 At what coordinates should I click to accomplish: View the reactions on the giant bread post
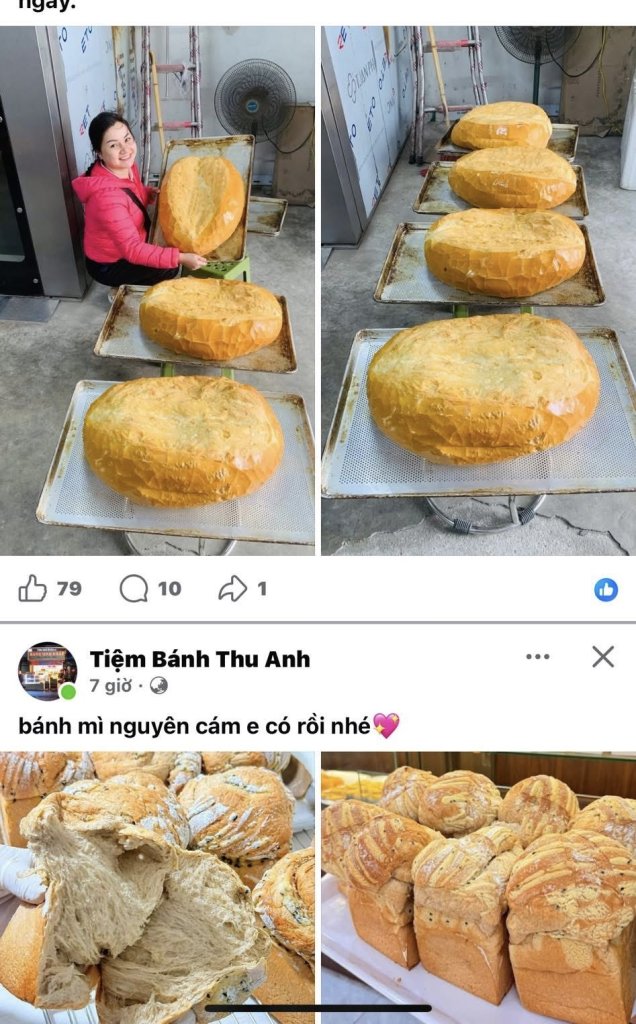pos(606,590)
